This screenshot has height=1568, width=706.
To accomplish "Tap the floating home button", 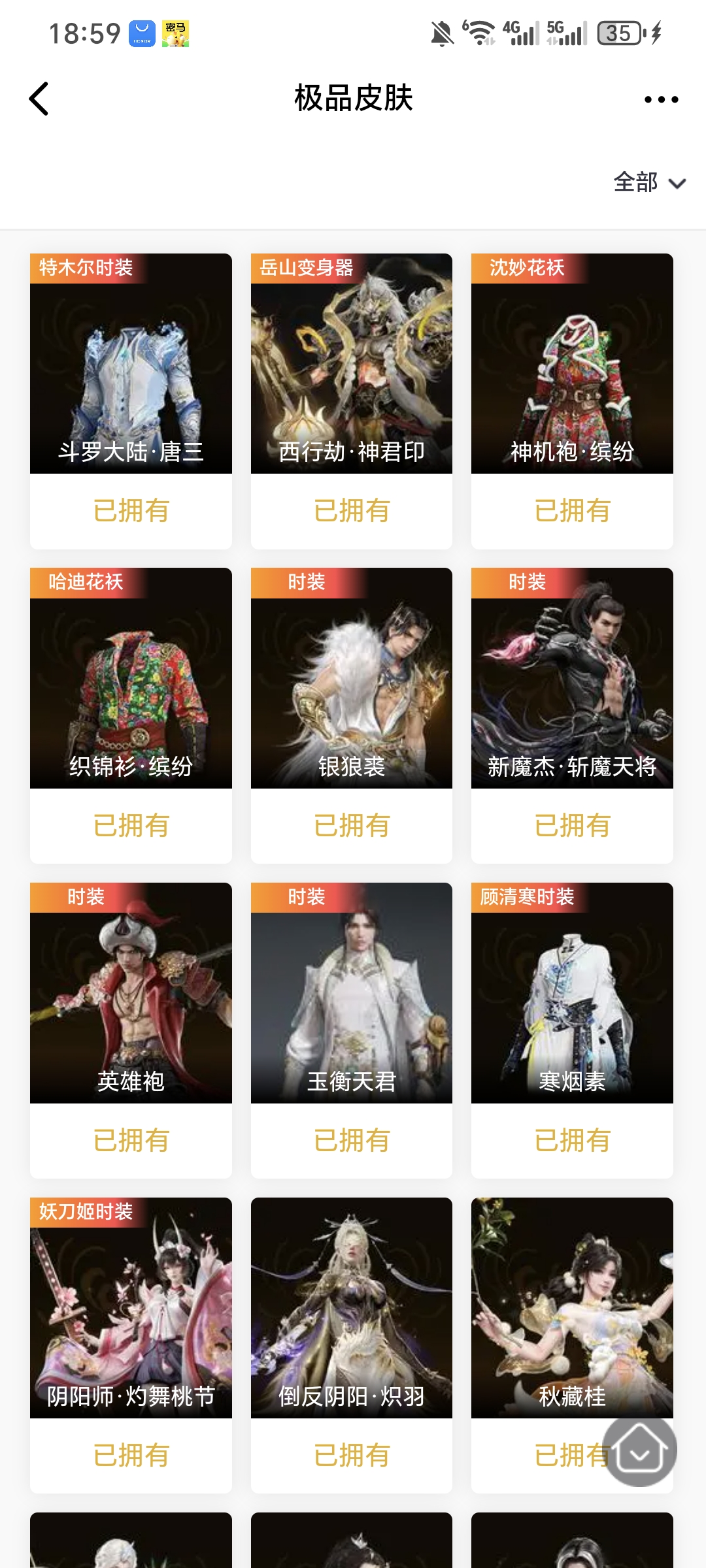I will (x=639, y=1450).
